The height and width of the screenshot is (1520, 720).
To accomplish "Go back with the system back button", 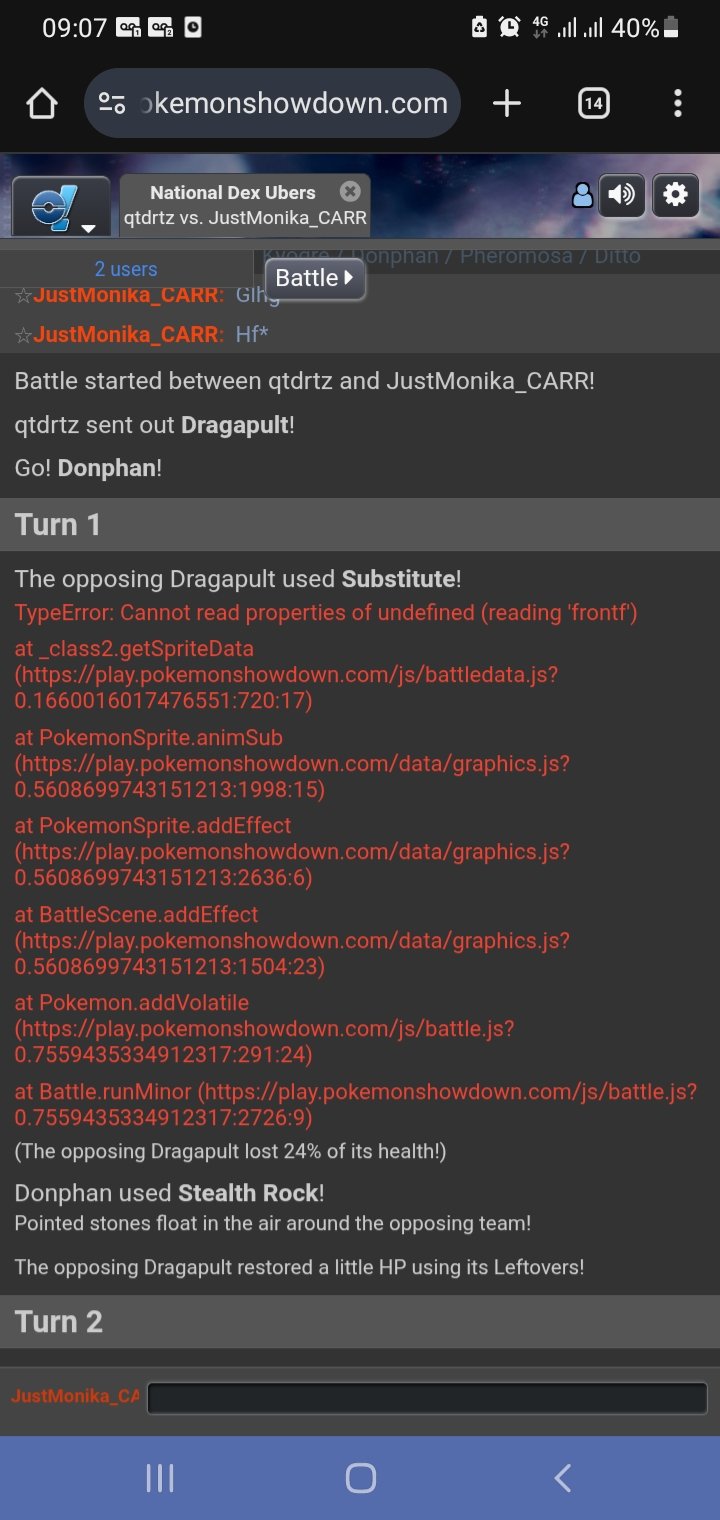I will tap(562, 1478).
